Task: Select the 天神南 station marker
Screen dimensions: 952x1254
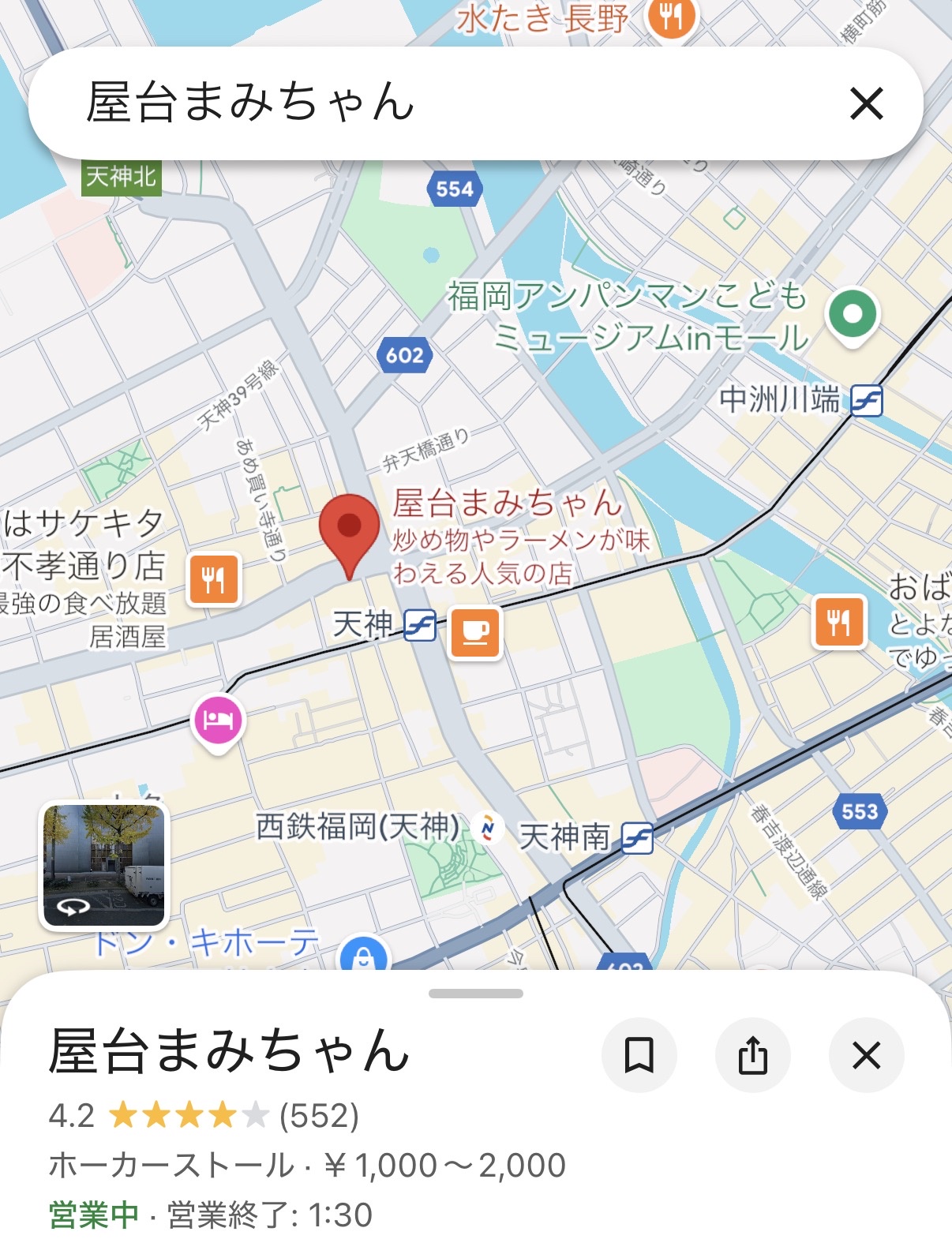Action: pos(636,837)
